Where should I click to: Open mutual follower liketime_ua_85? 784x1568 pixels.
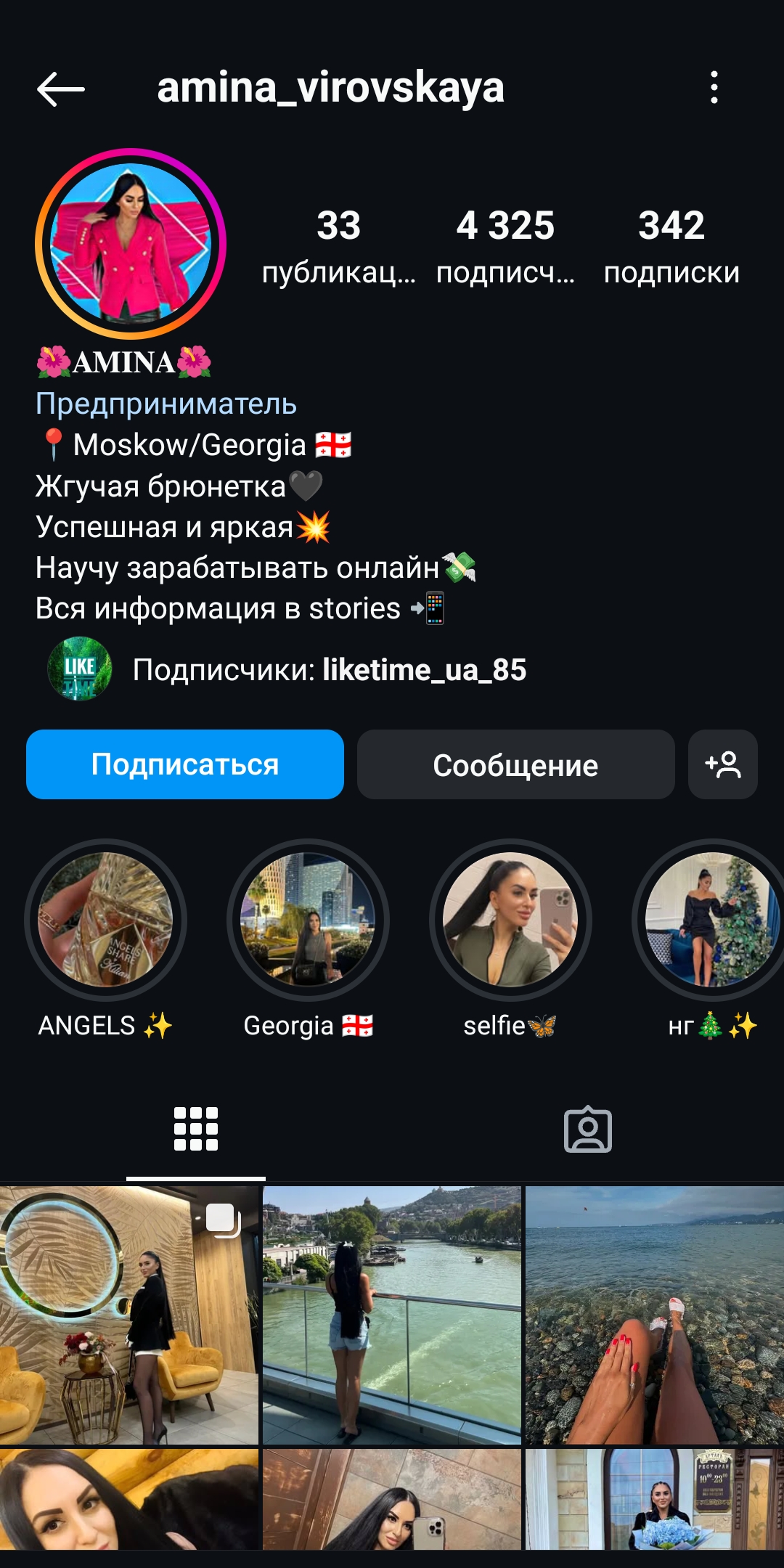click(x=424, y=670)
